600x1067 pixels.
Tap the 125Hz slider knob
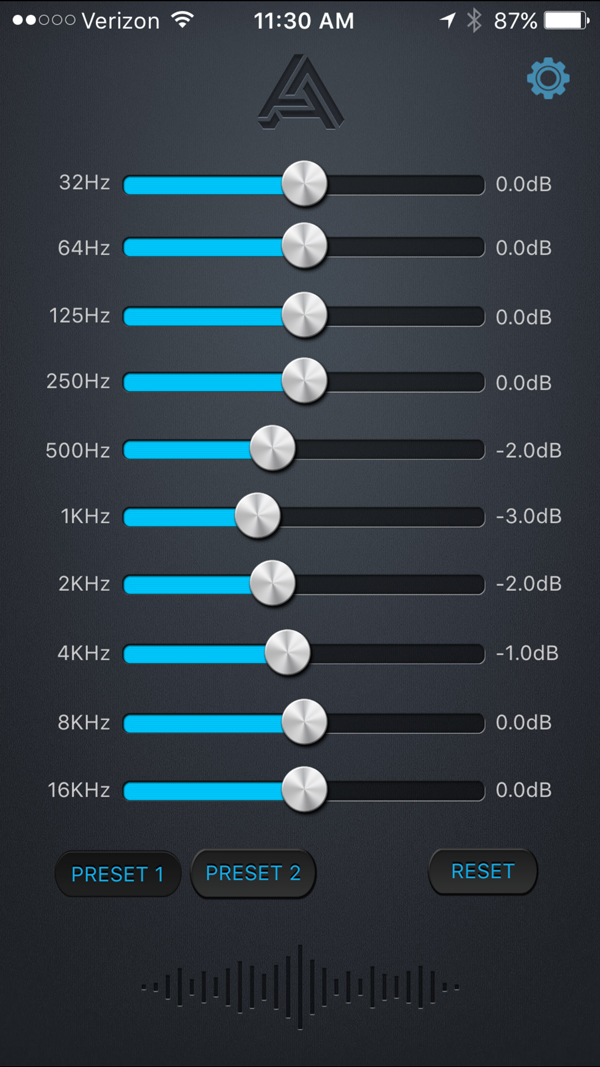tap(304, 316)
